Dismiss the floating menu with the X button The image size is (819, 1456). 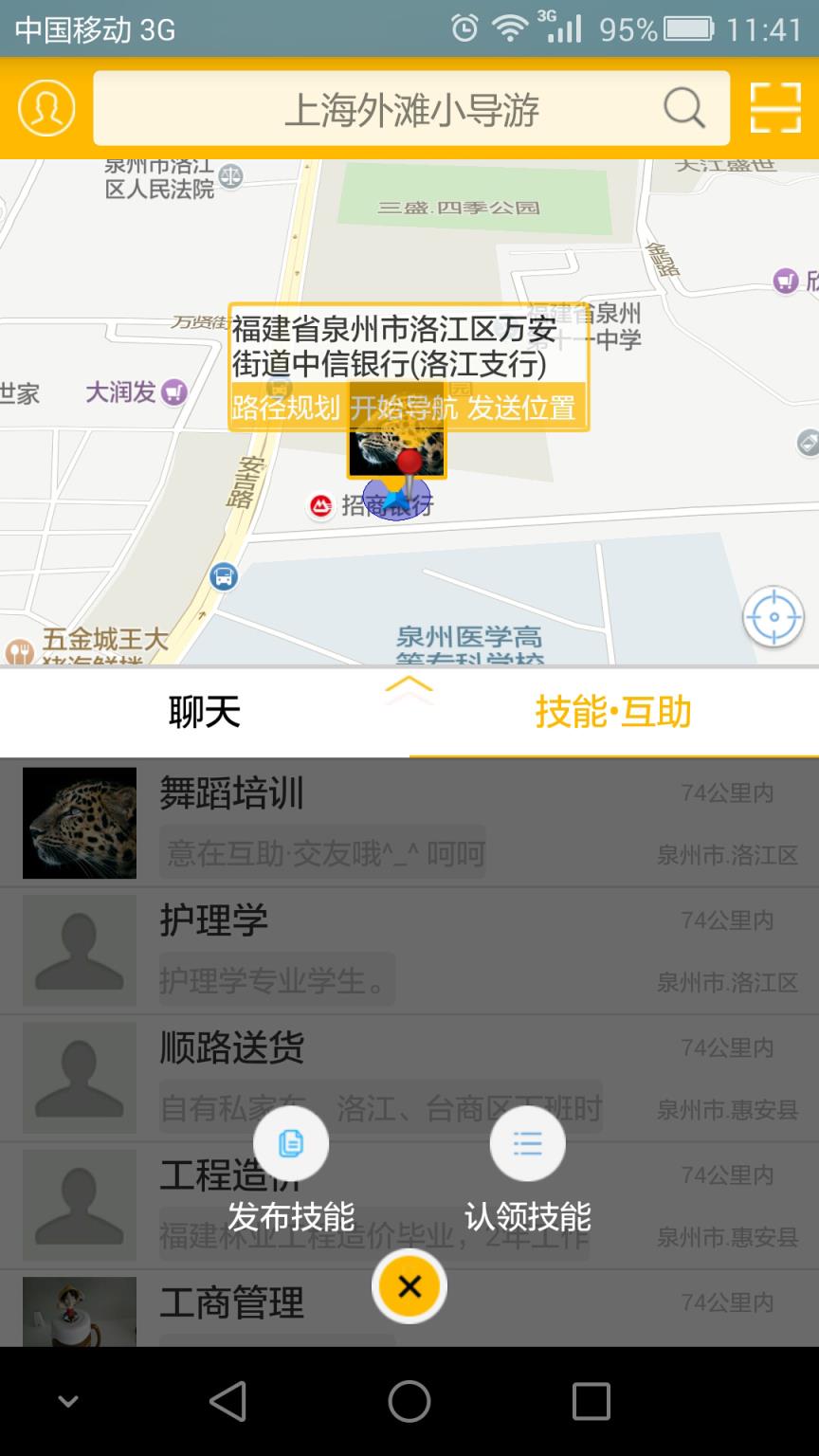(409, 1286)
